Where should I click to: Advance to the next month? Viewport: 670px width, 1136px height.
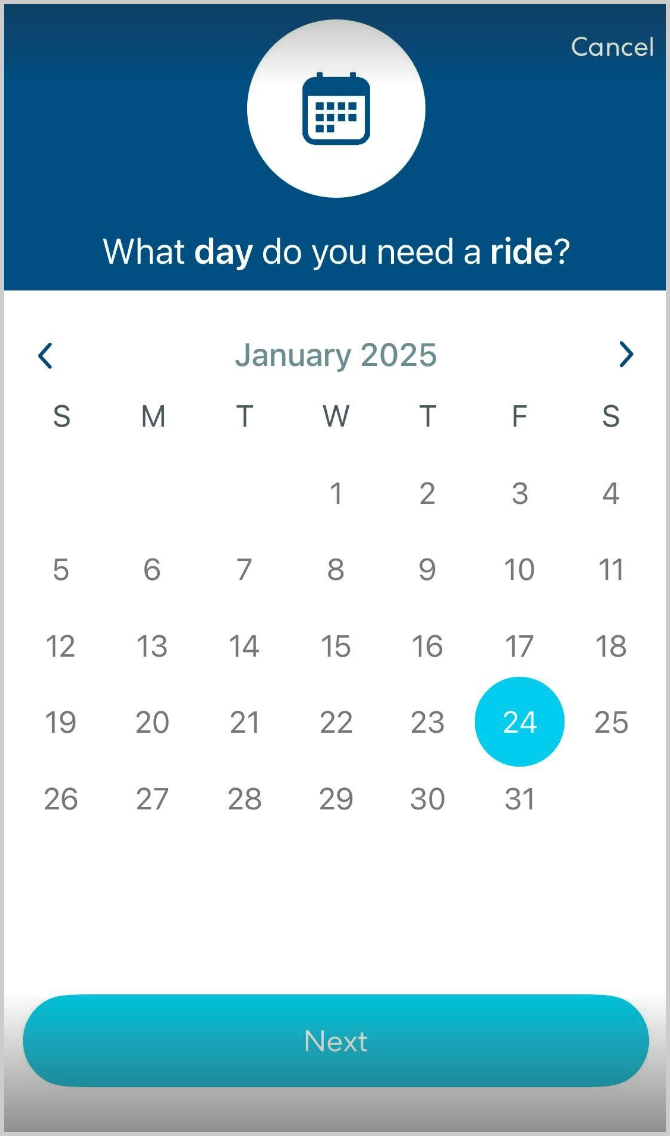626,355
